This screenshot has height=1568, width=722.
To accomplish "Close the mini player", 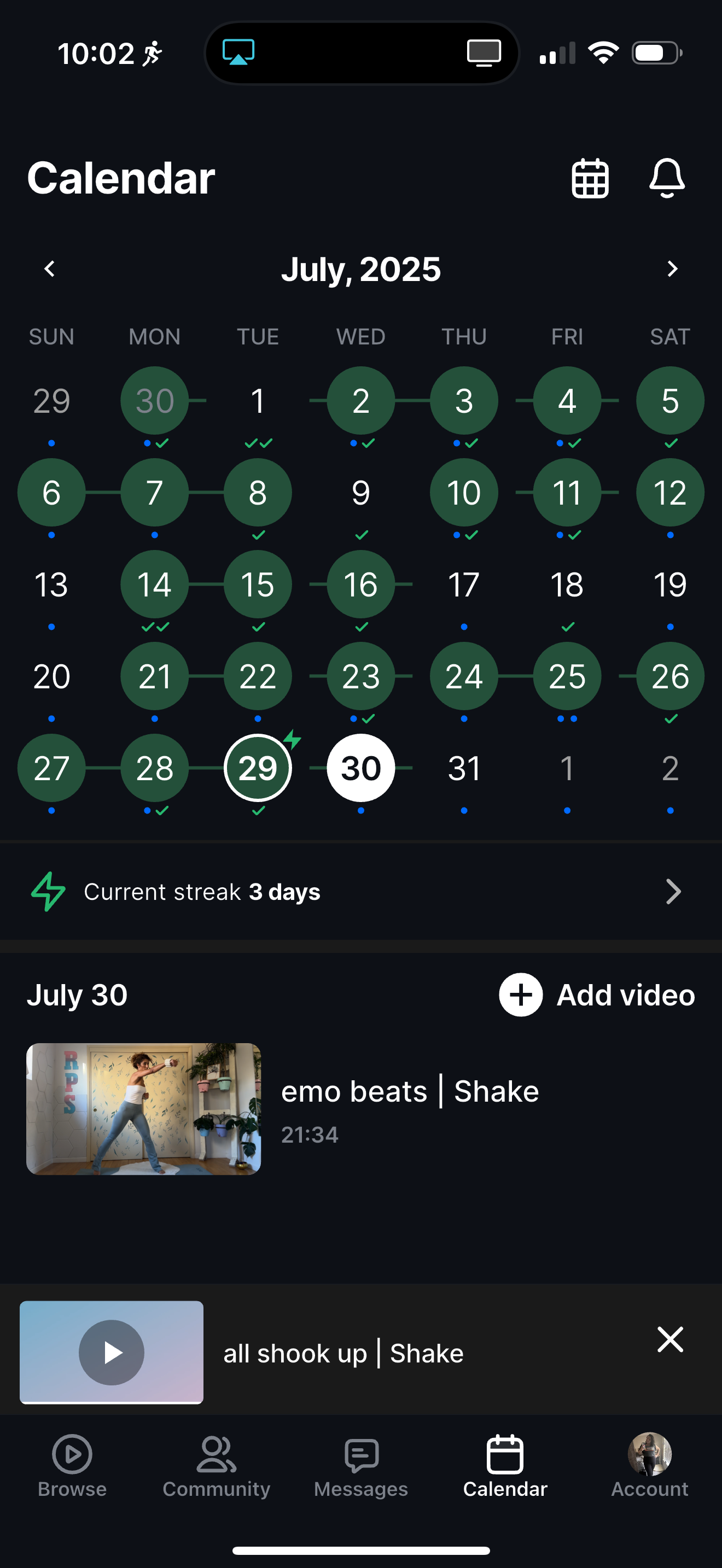I will pos(669,1339).
